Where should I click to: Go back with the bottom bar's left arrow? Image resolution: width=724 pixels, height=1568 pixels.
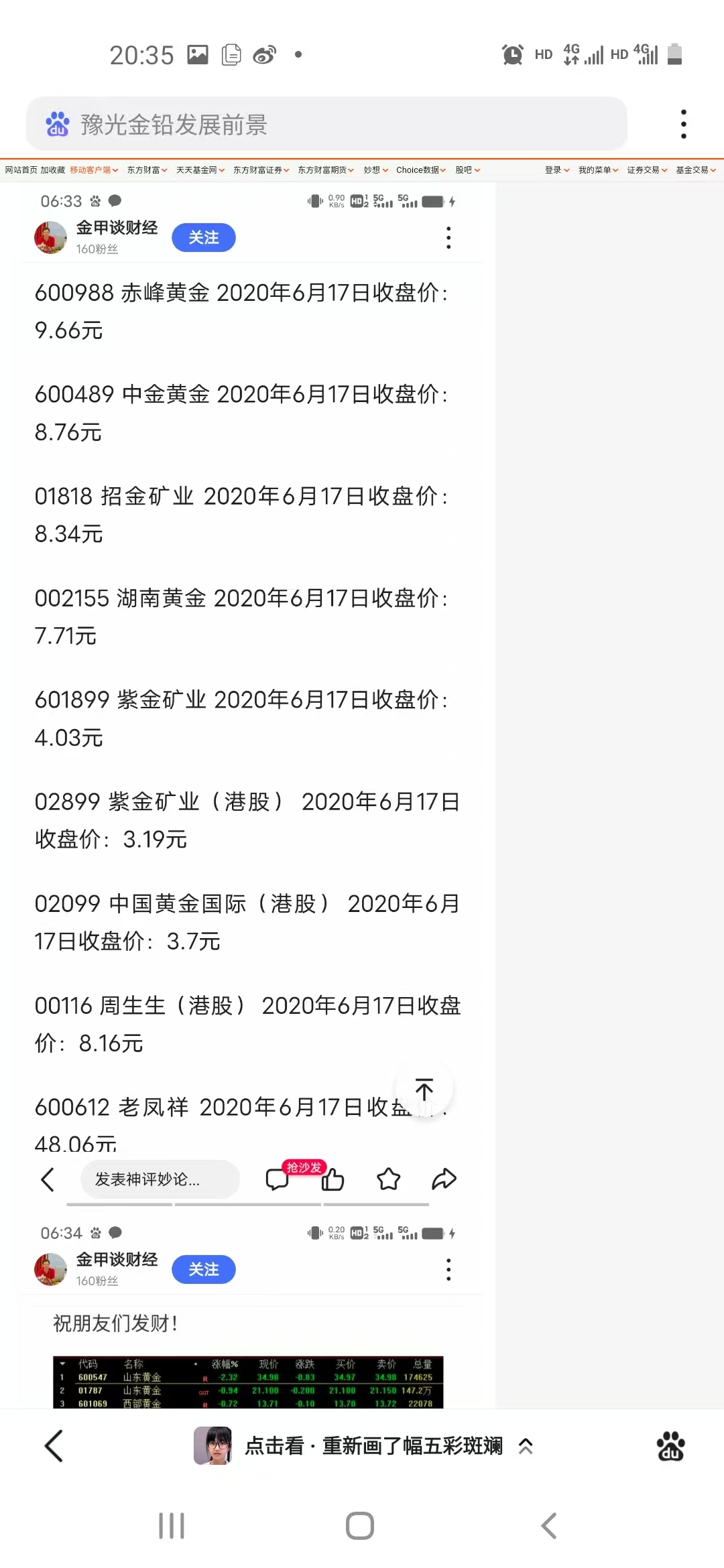(x=54, y=1446)
